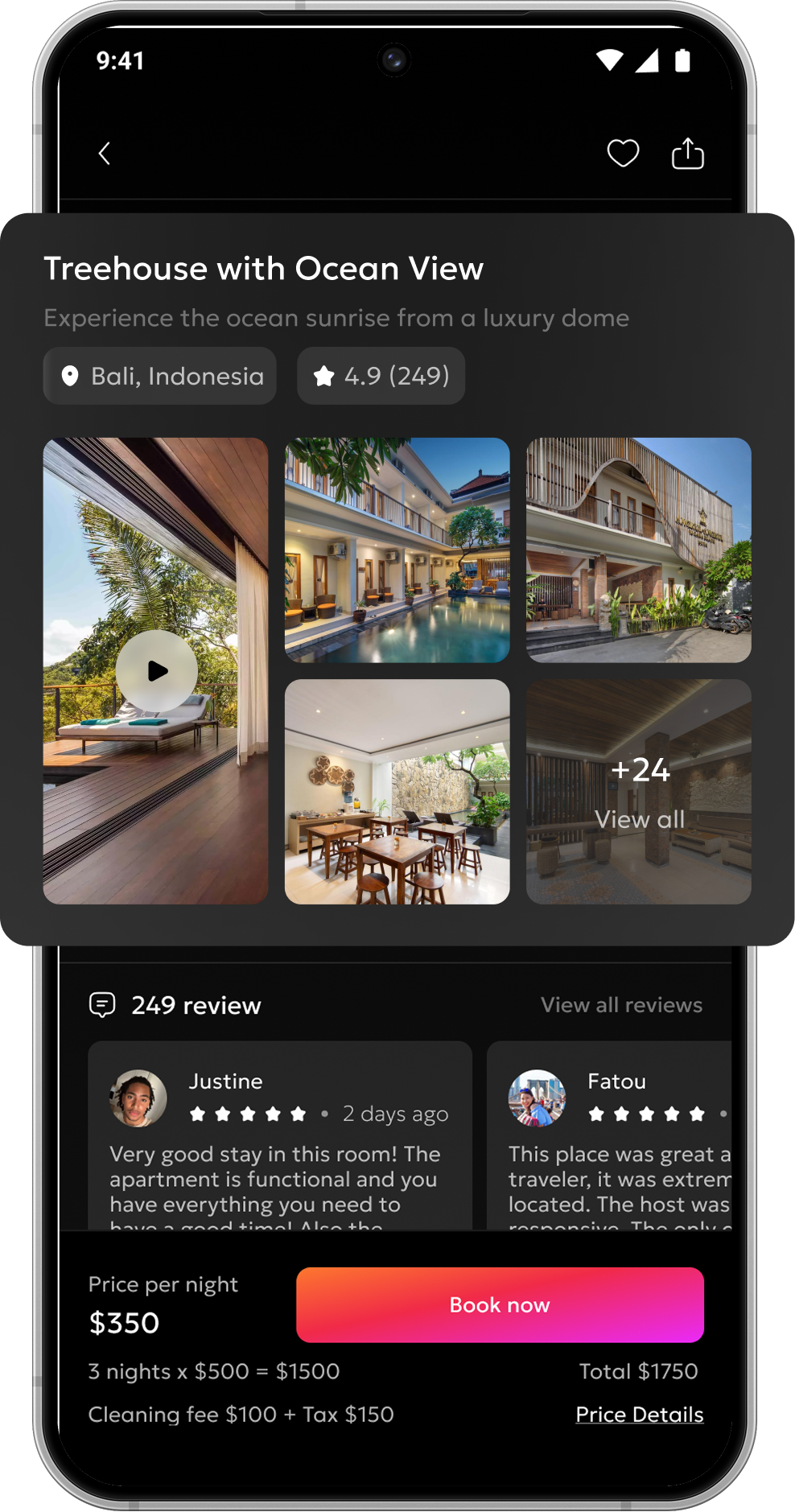Open the pool courtyard photo
The height and width of the screenshot is (1512, 795).
coord(397,550)
